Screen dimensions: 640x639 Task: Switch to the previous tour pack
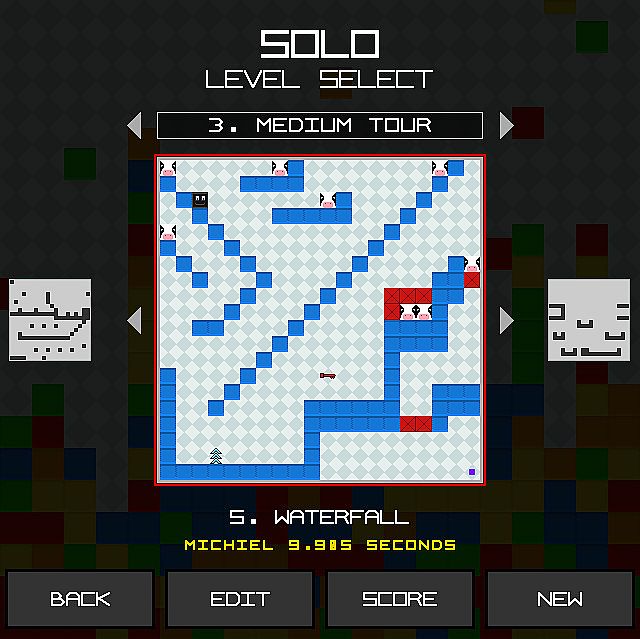tap(135, 125)
